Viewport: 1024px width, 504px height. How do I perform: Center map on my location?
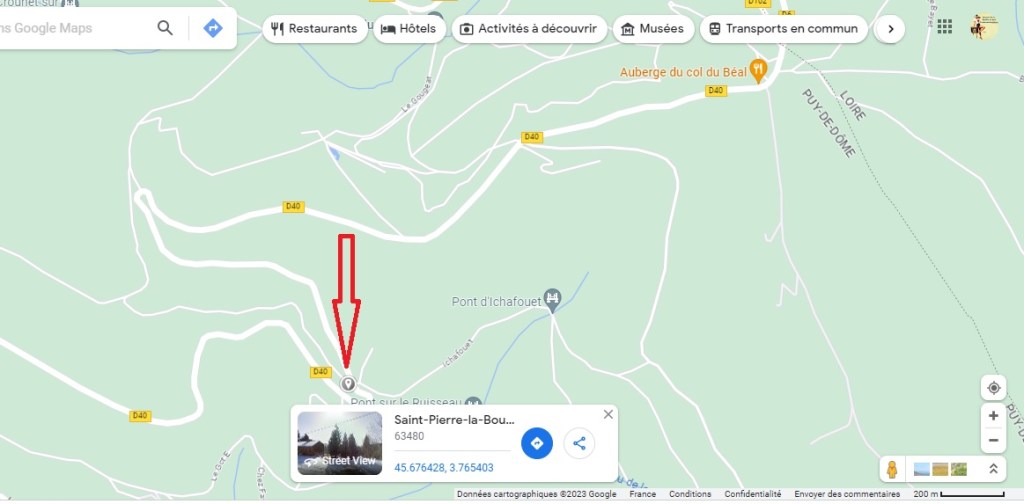[x=993, y=388]
